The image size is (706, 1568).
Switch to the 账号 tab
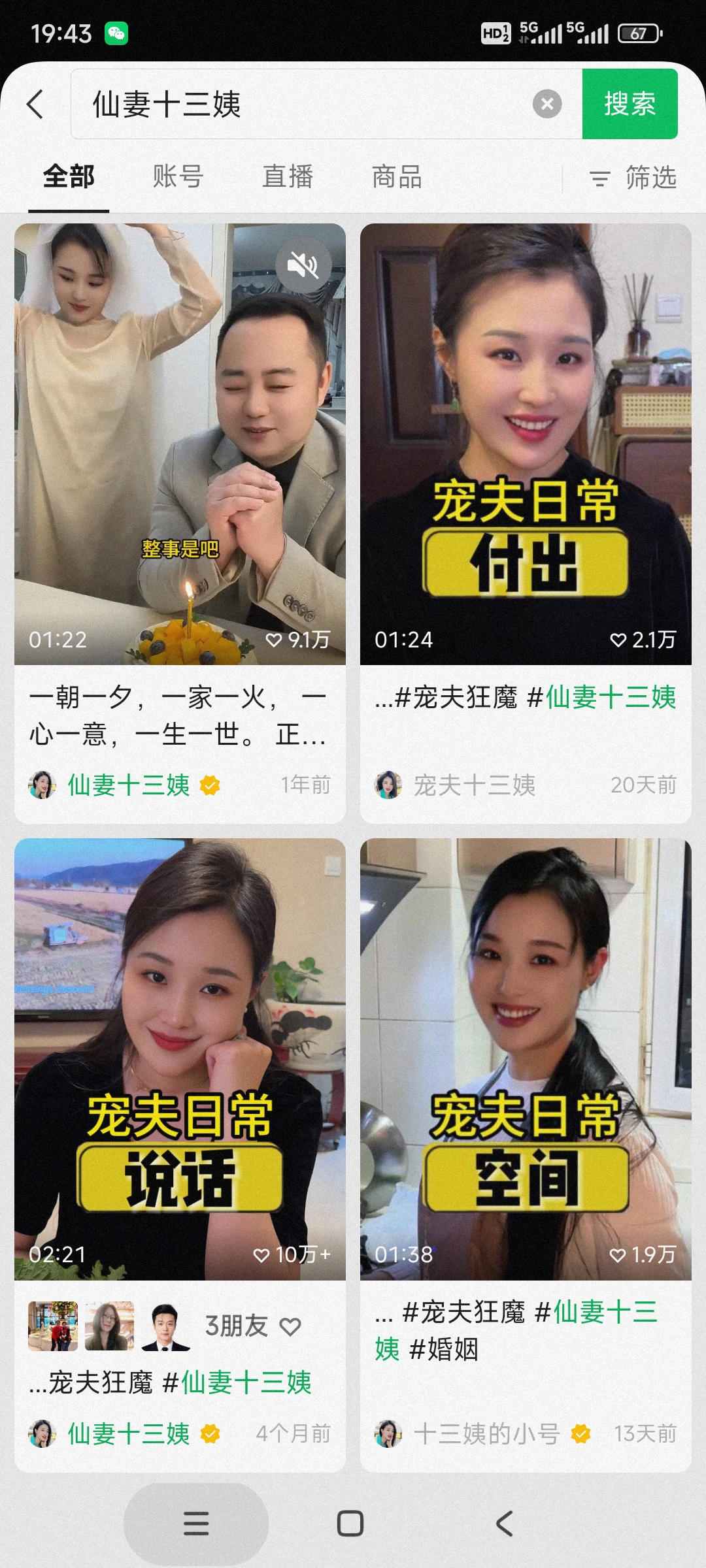[178, 177]
